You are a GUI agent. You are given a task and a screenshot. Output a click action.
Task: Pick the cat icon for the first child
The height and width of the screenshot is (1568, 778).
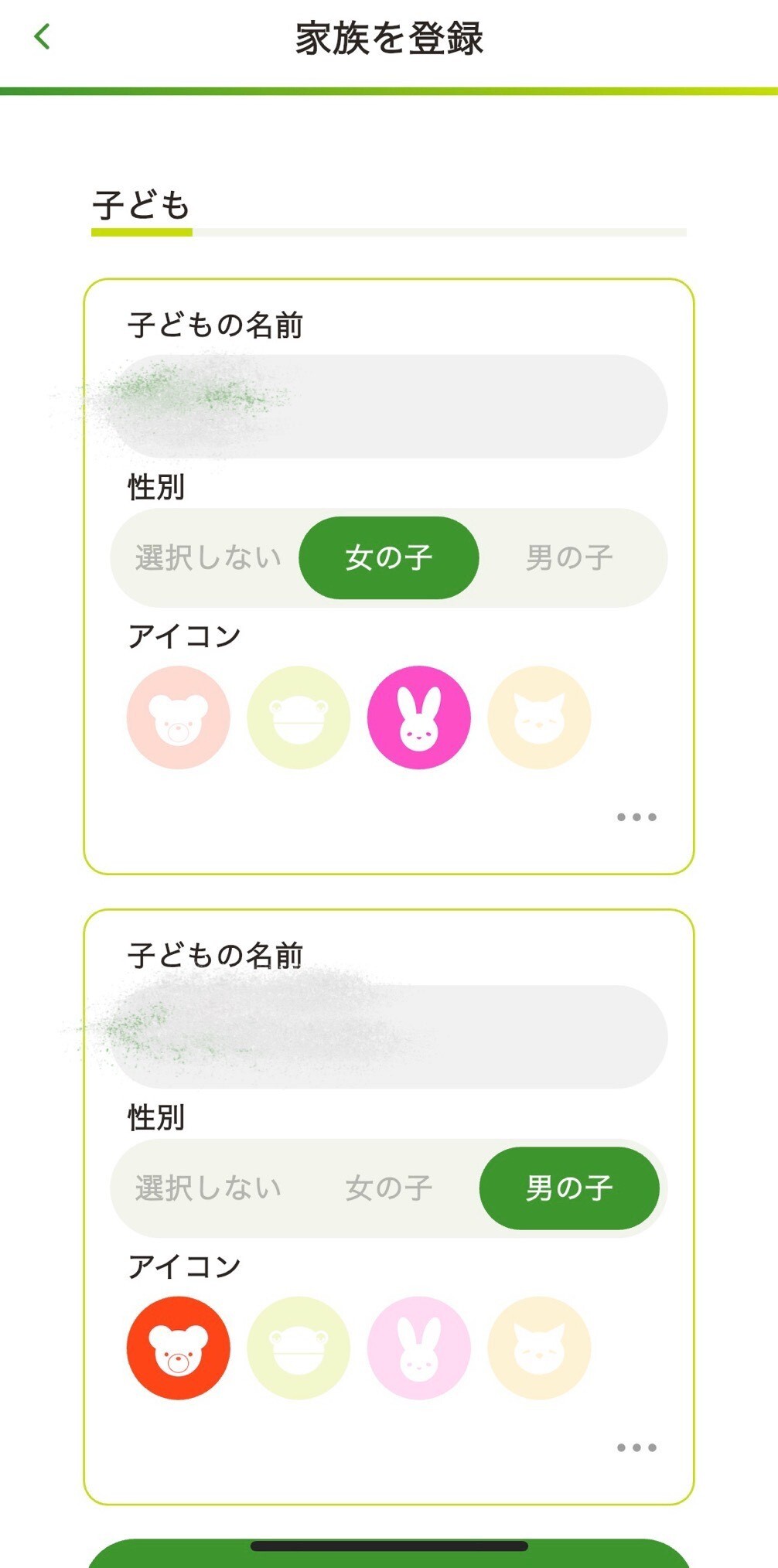[539, 718]
